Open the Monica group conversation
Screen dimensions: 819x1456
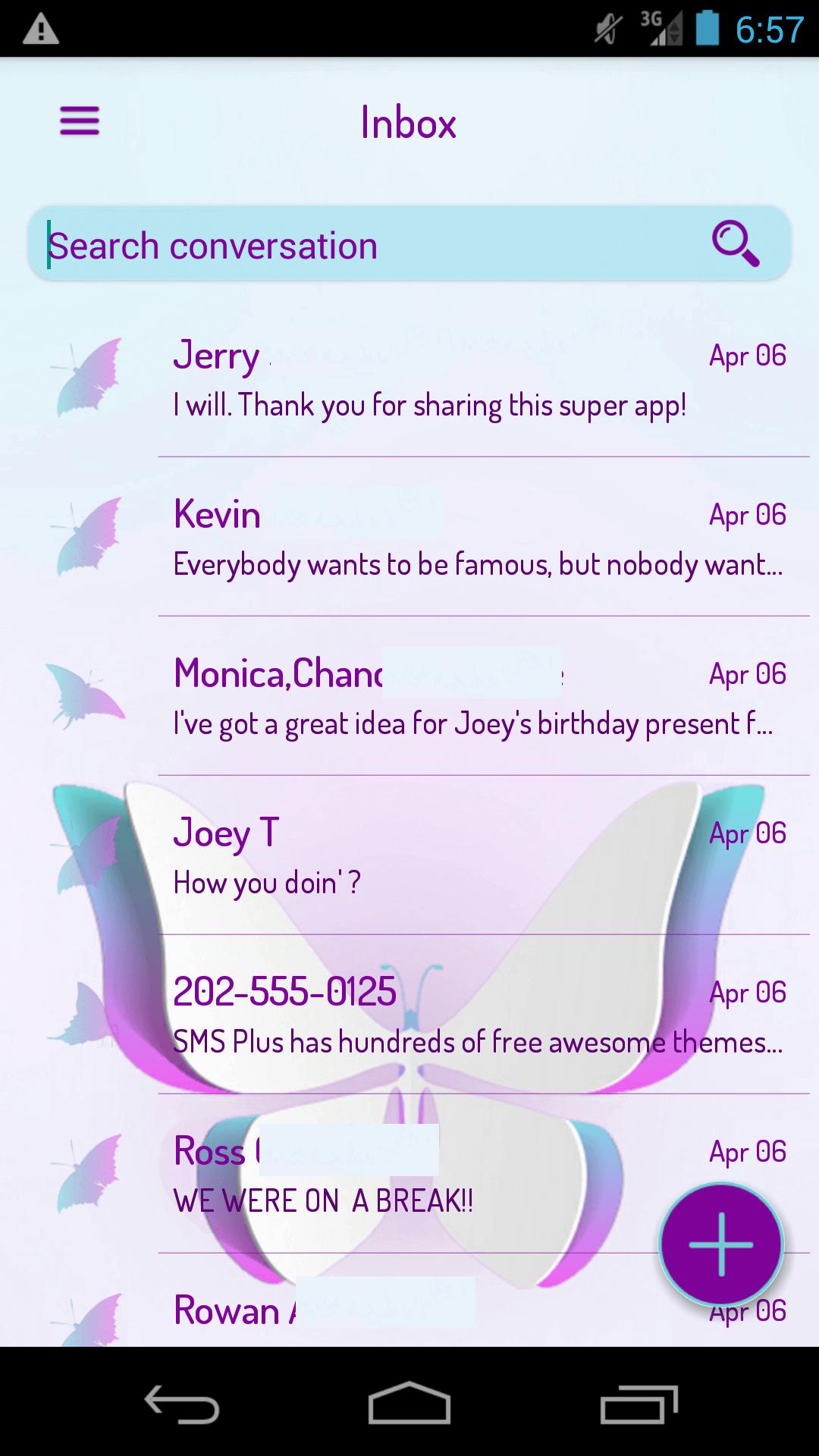[x=478, y=698]
